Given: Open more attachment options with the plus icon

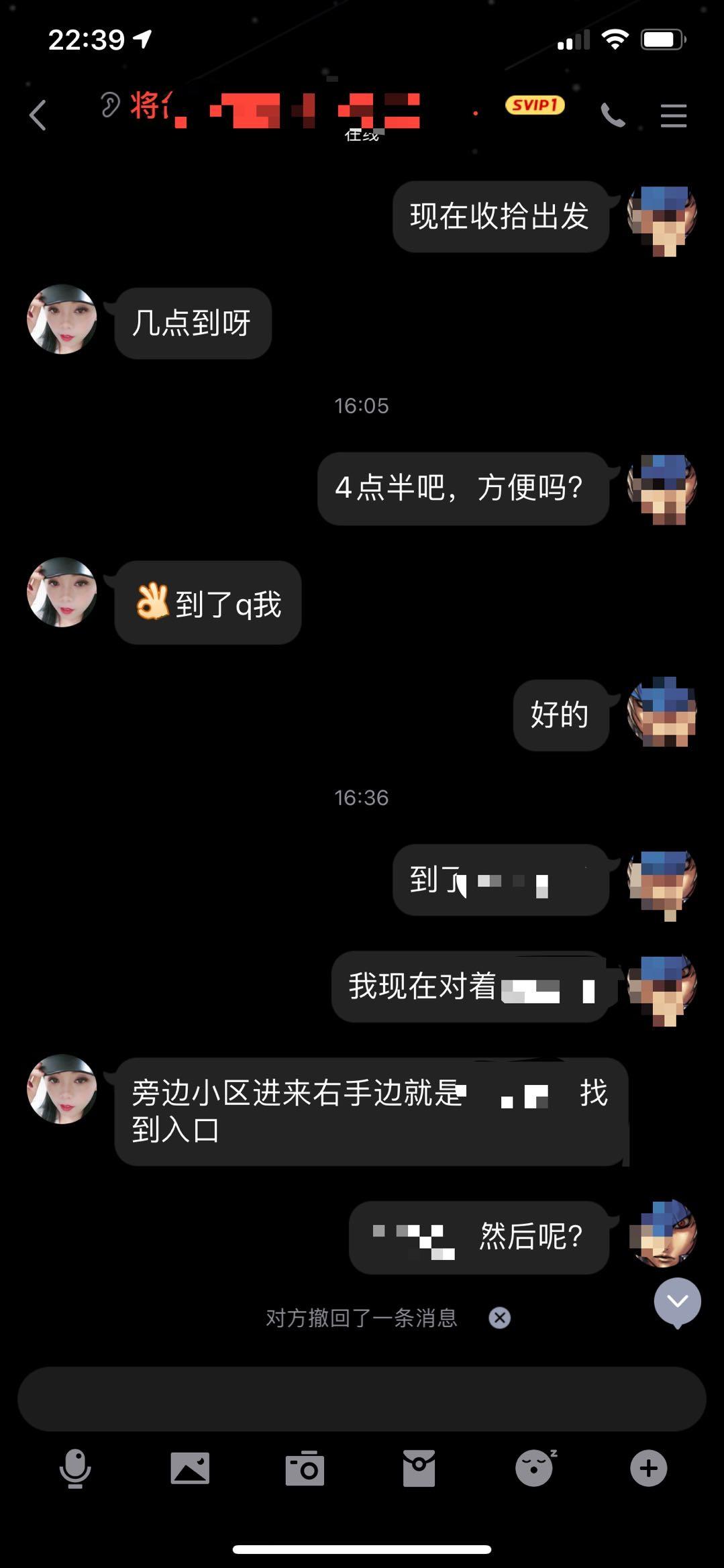Looking at the screenshot, I should [648, 1469].
